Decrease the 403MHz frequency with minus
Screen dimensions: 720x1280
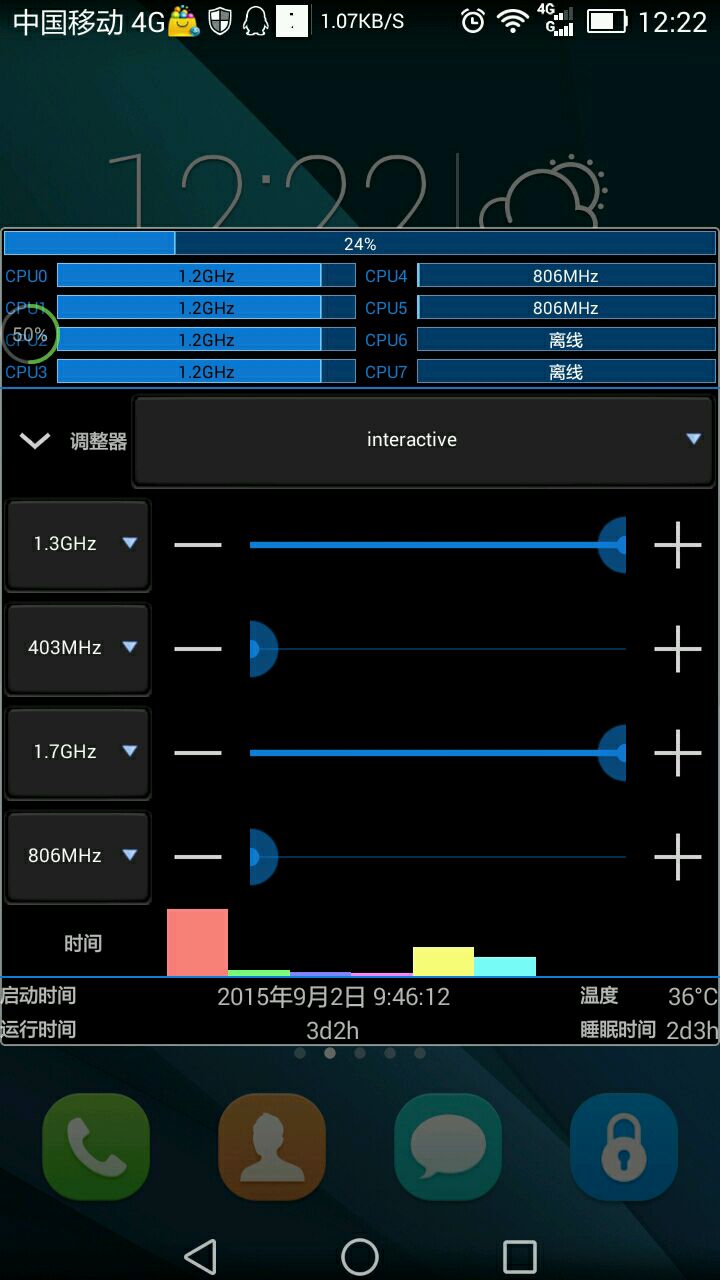click(x=198, y=649)
